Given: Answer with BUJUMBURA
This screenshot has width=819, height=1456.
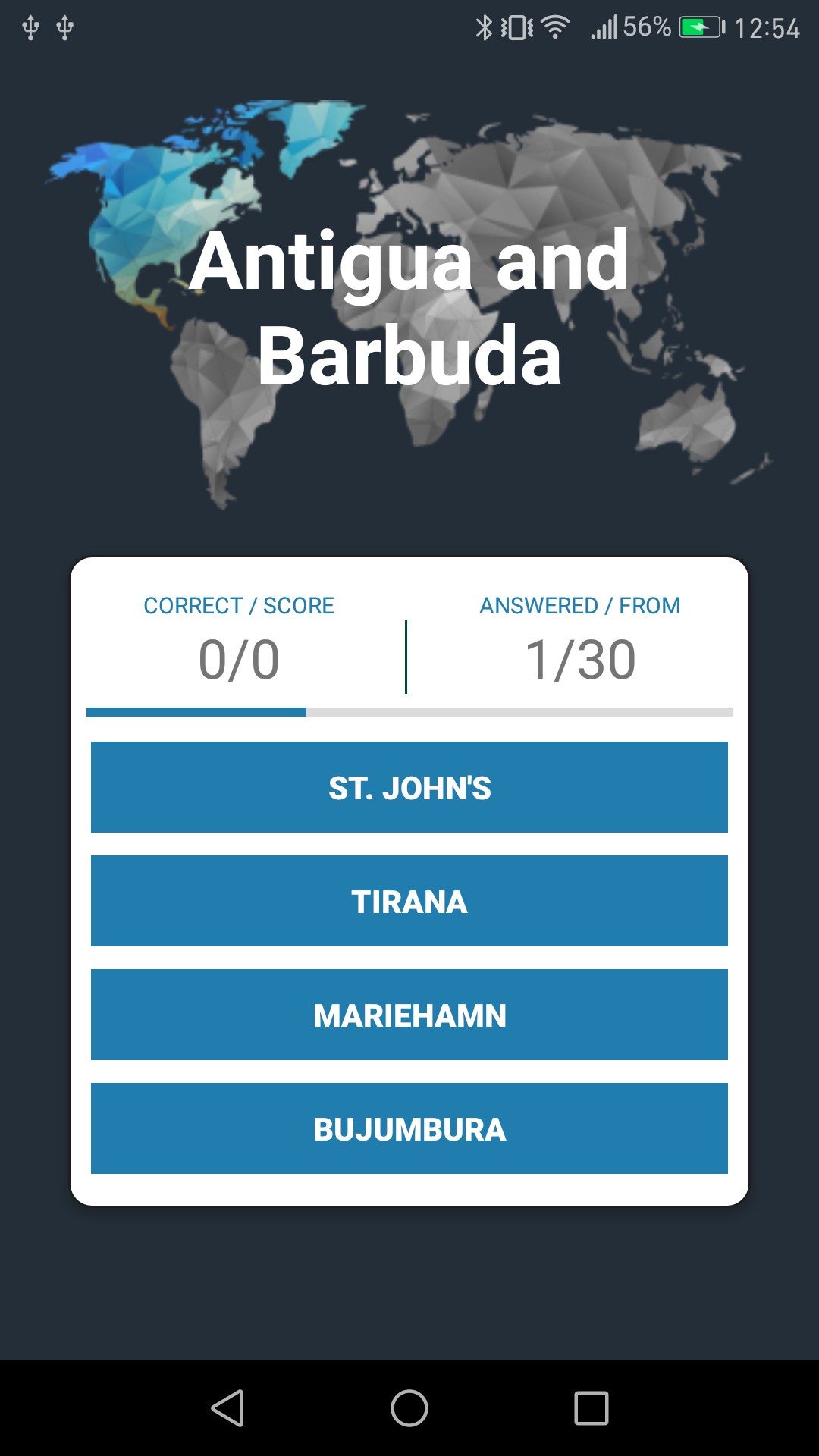Looking at the screenshot, I should point(409,1128).
